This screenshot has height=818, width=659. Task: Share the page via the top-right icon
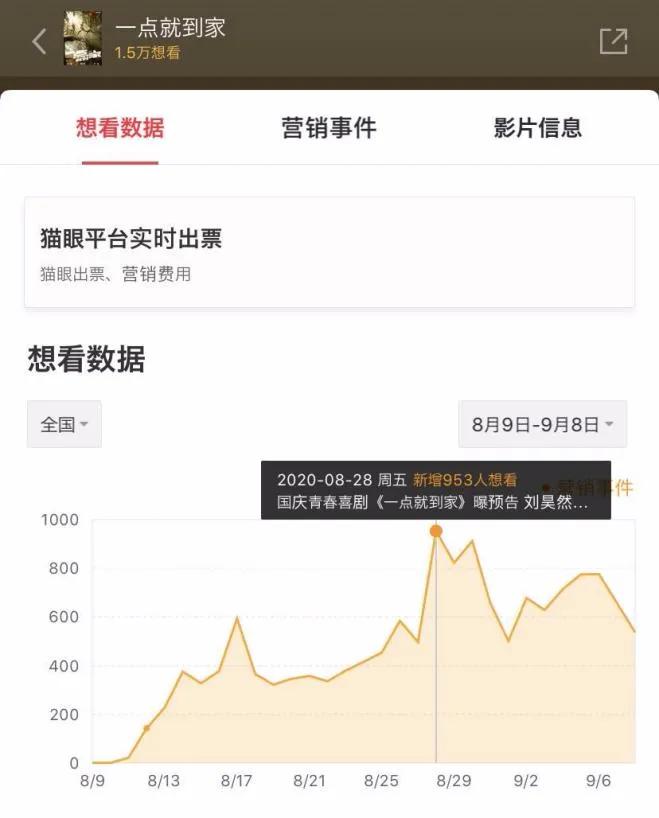pyautogui.click(x=613, y=41)
